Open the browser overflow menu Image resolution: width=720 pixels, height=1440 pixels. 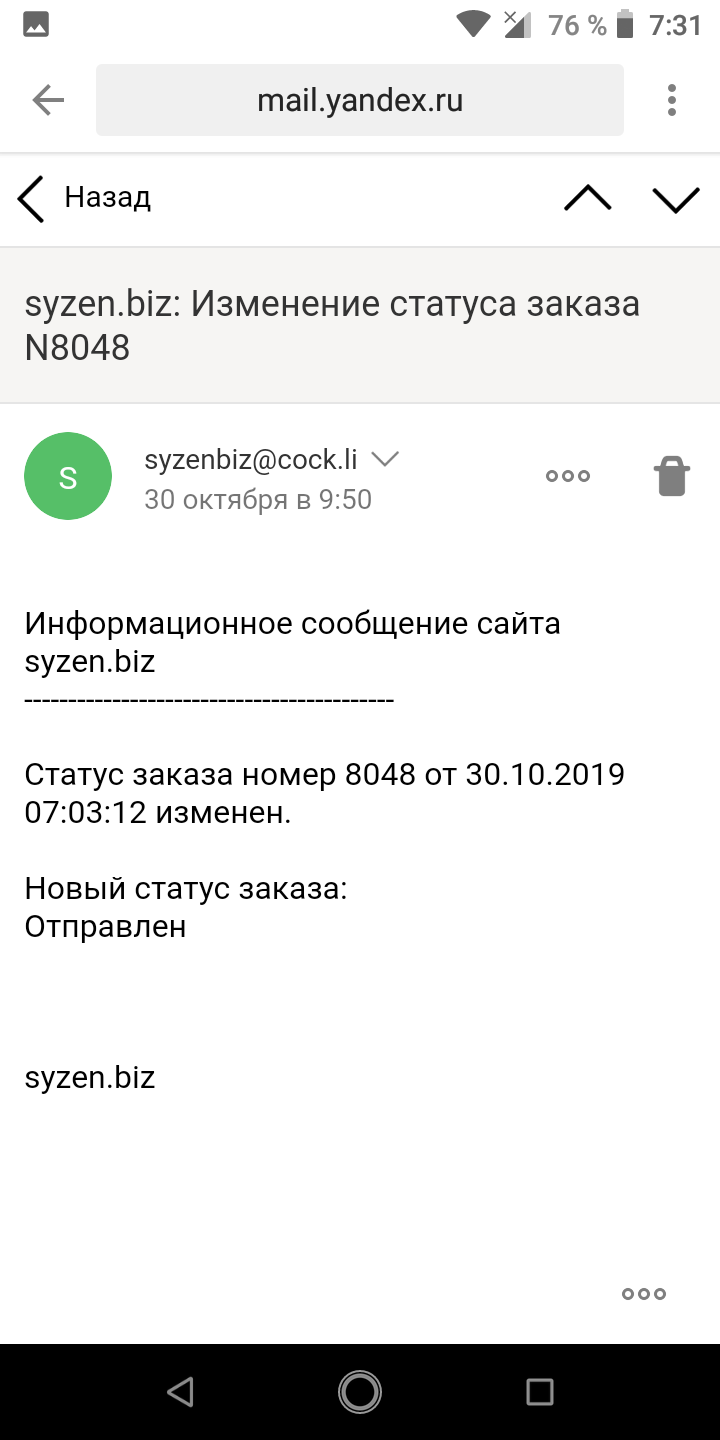coord(672,100)
